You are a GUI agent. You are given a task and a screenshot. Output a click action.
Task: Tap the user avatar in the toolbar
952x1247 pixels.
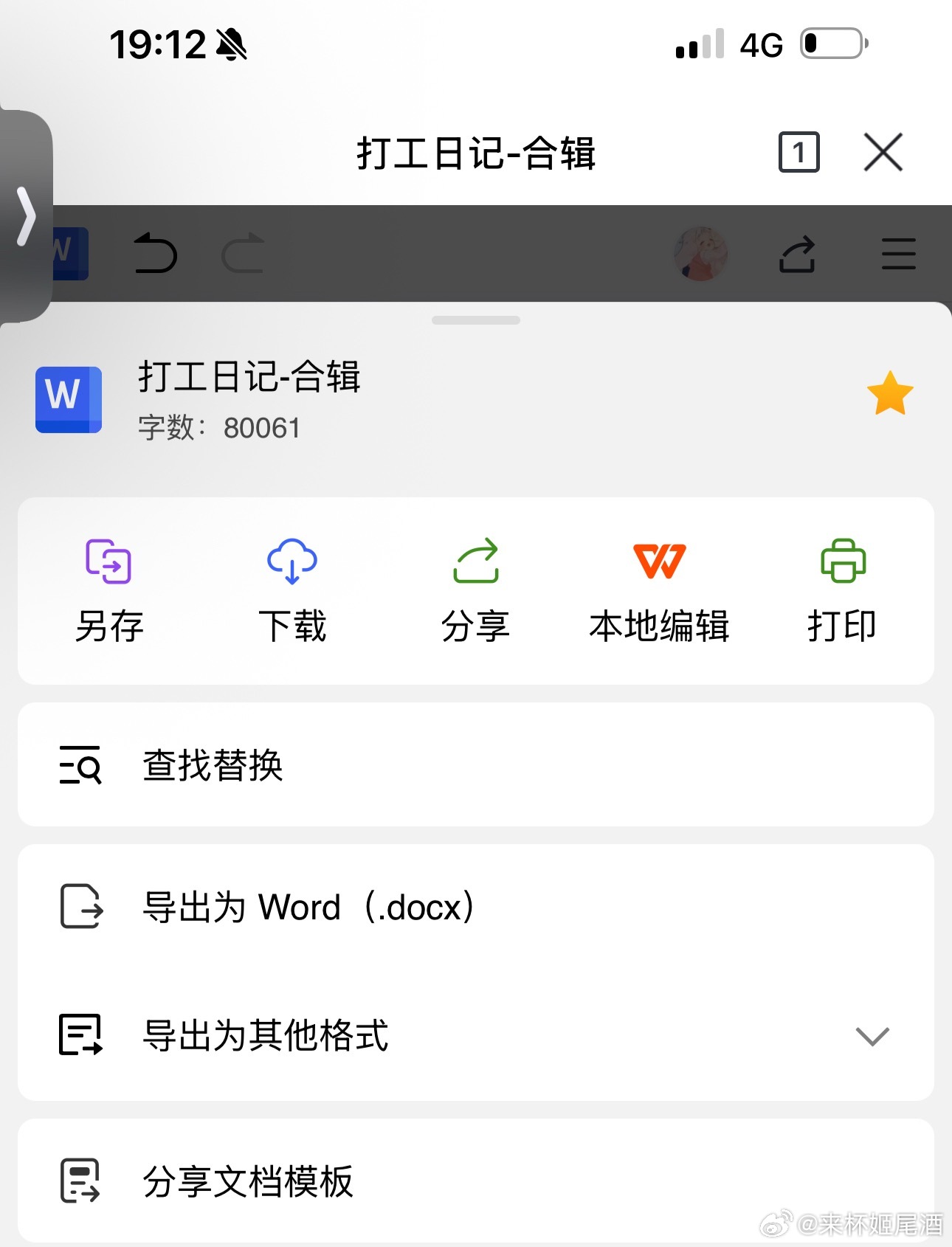tap(700, 254)
